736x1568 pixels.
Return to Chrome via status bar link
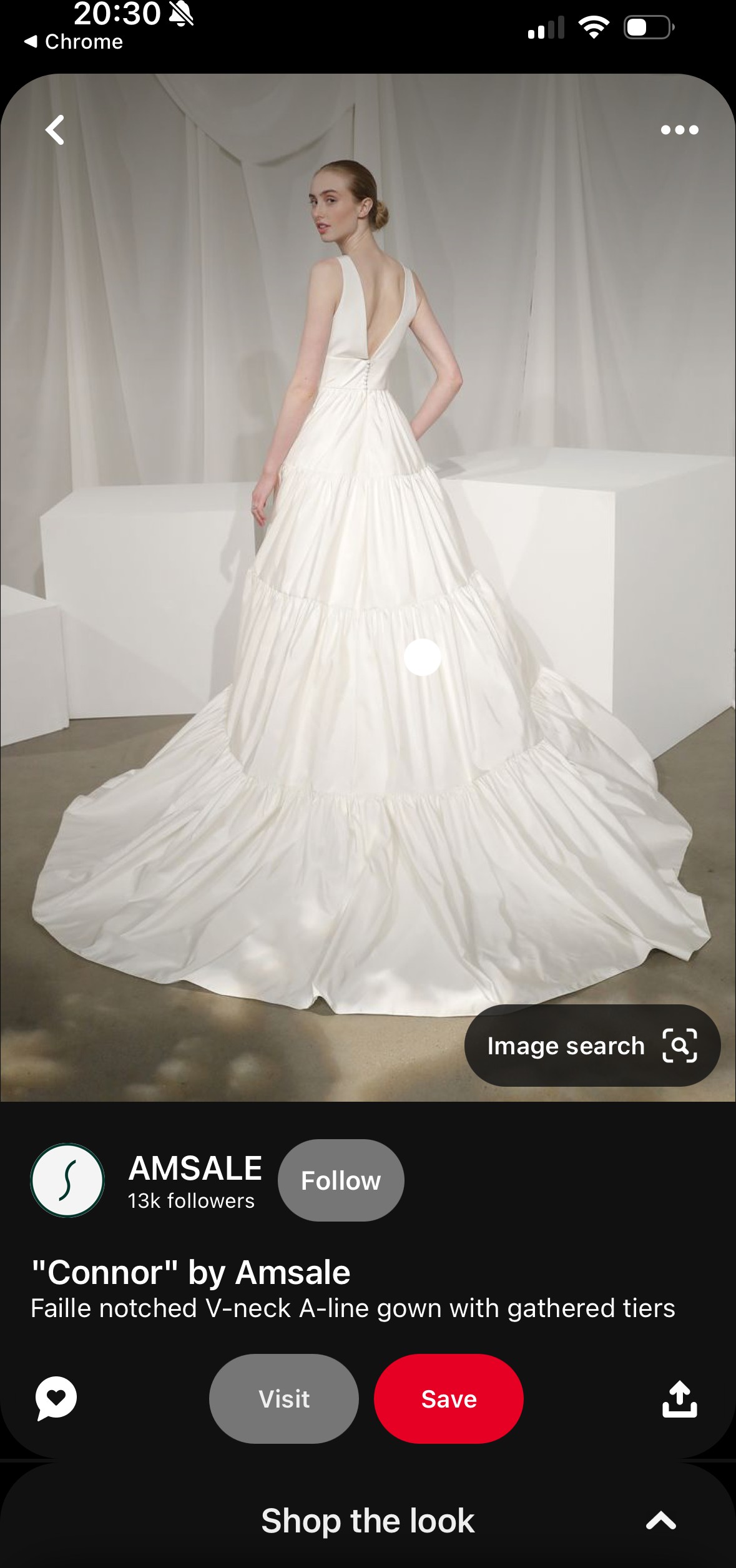pos(74,42)
